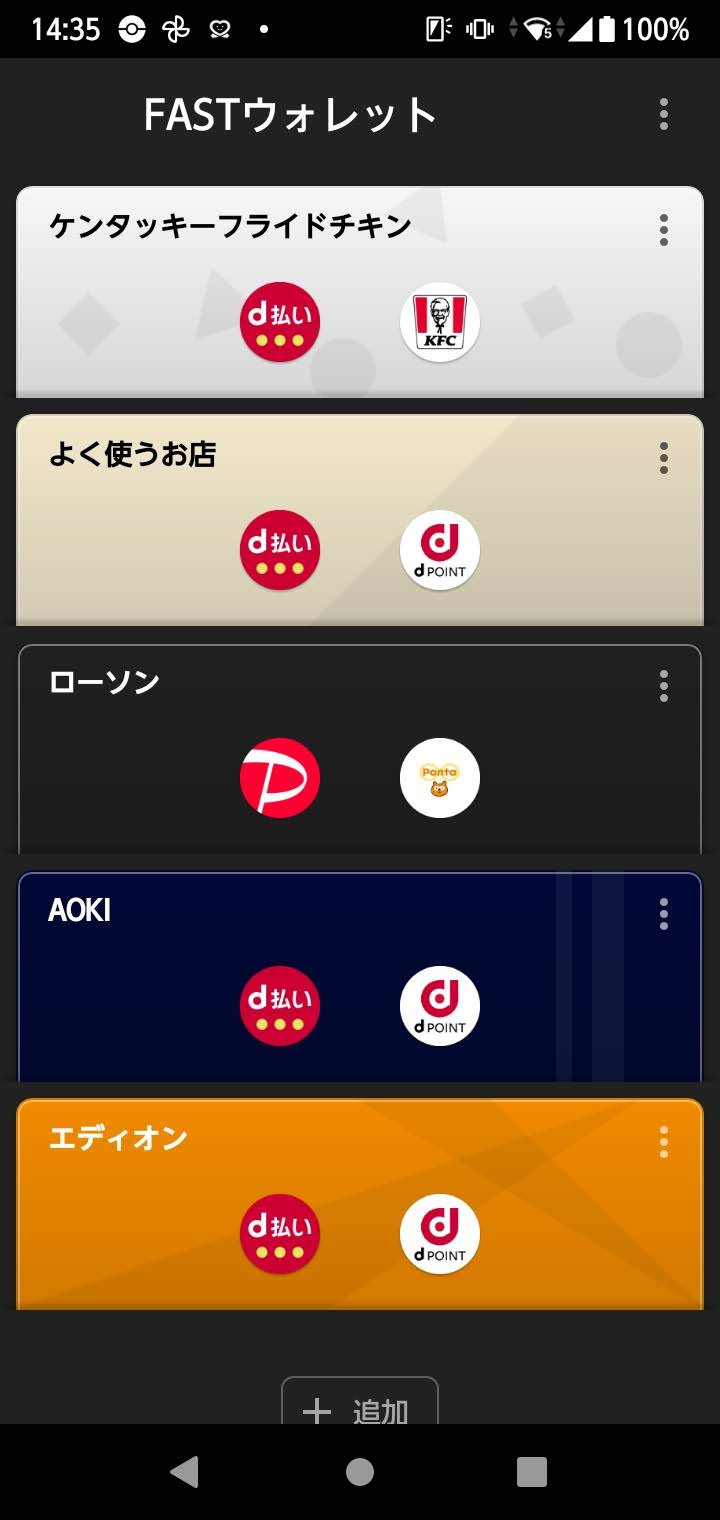Launch d払い in the ケンタッキーフライドチキン card
This screenshot has height=1520, width=720.
coord(280,322)
